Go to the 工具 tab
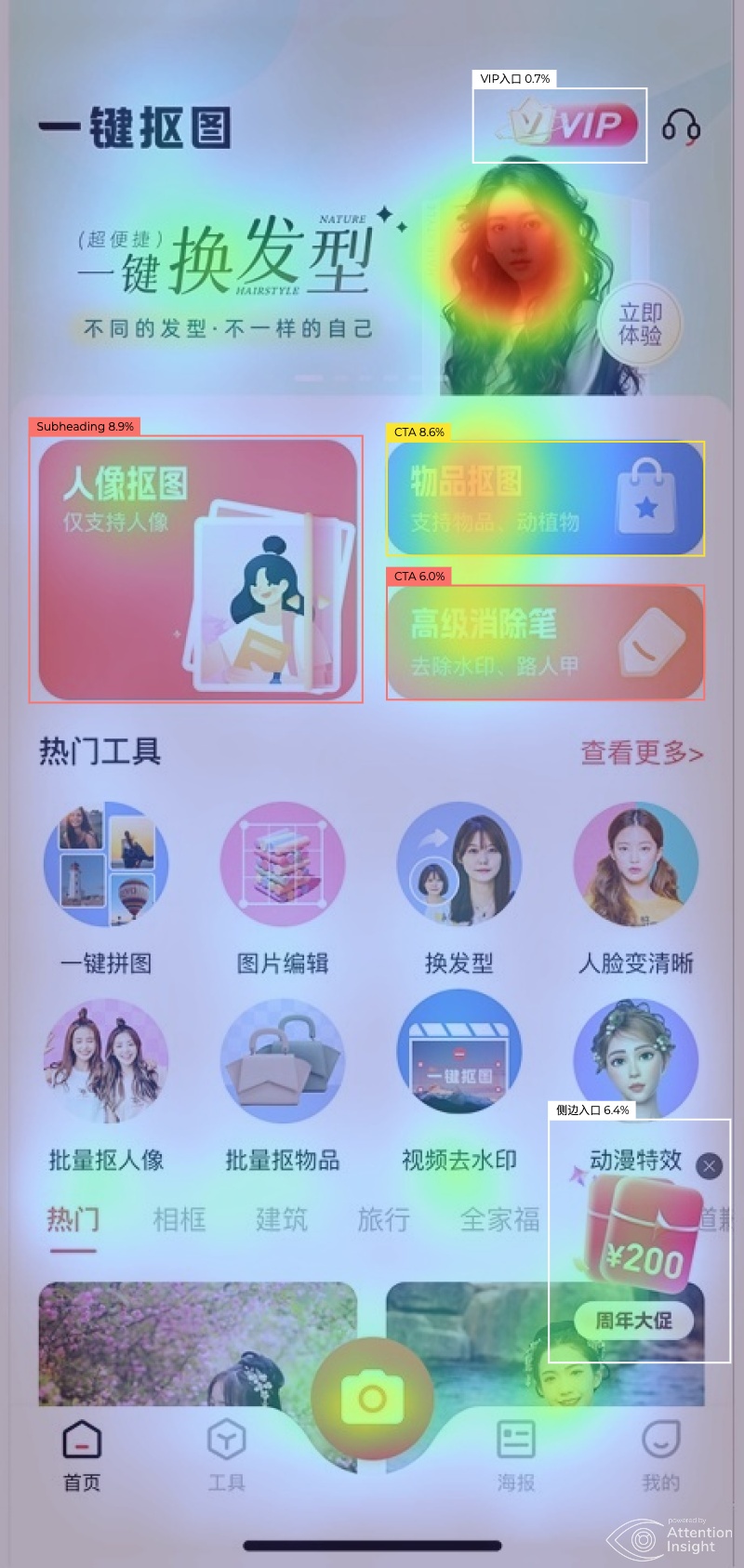Screen dimensions: 744x1568 (x=226, y=1455)
